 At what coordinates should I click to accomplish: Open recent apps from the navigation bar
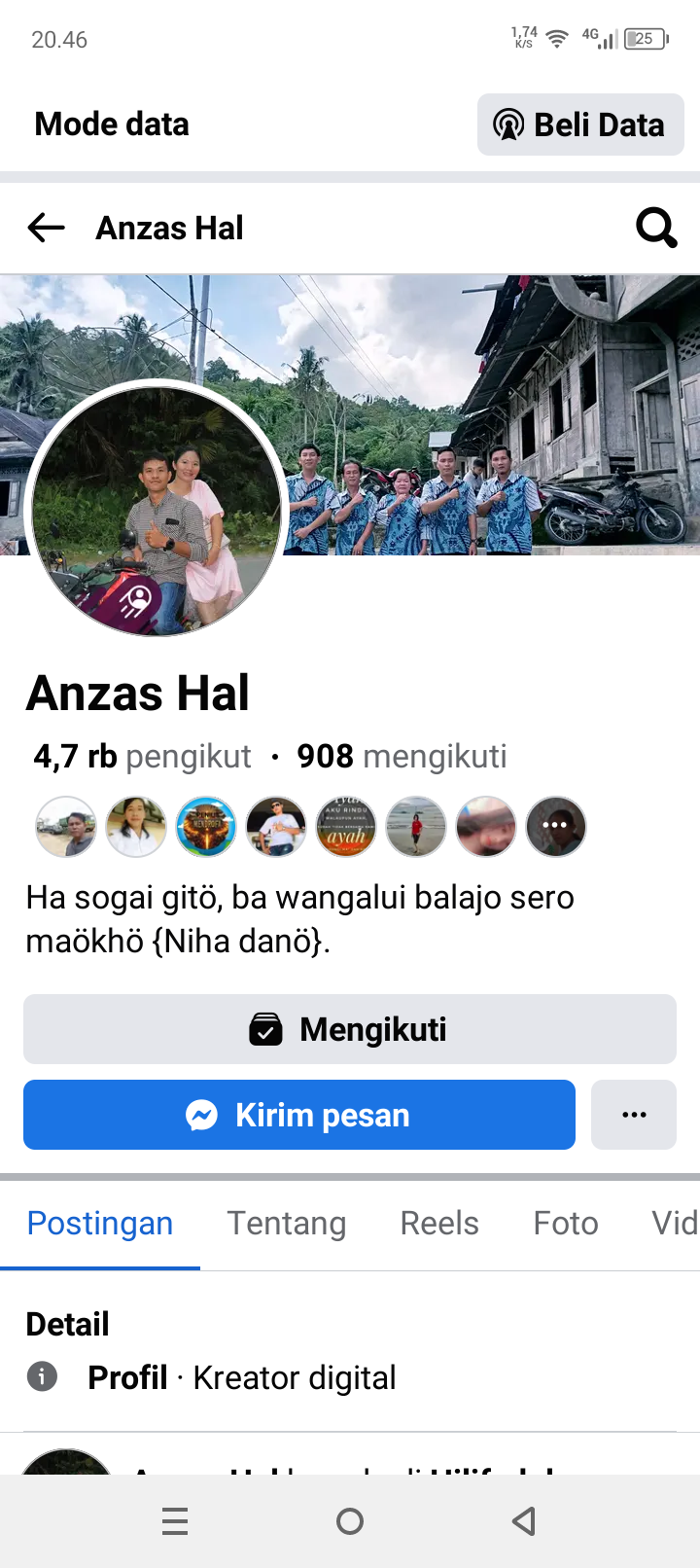click(175, 1521)
